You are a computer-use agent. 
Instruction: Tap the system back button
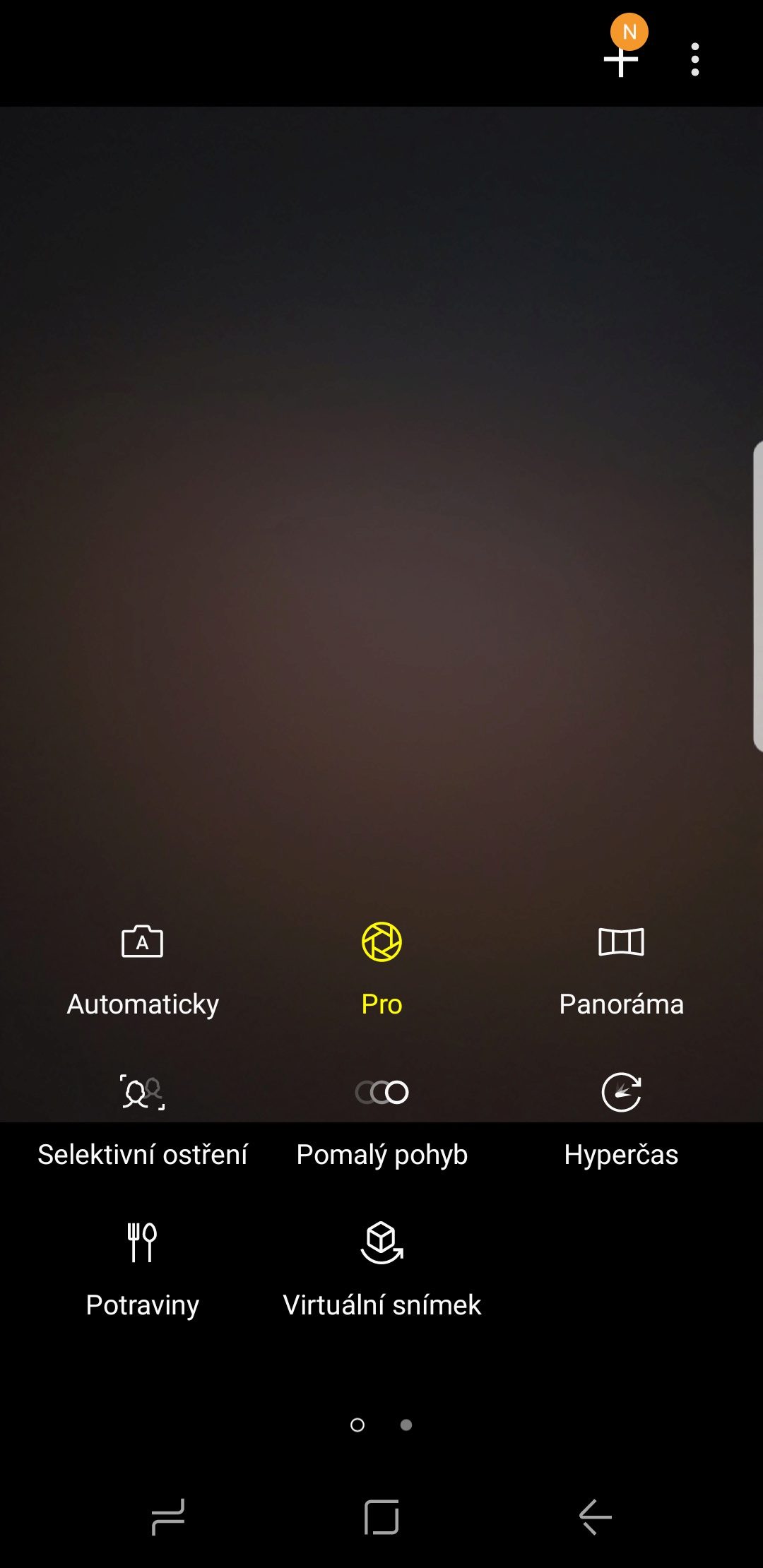pos(595,1516)
